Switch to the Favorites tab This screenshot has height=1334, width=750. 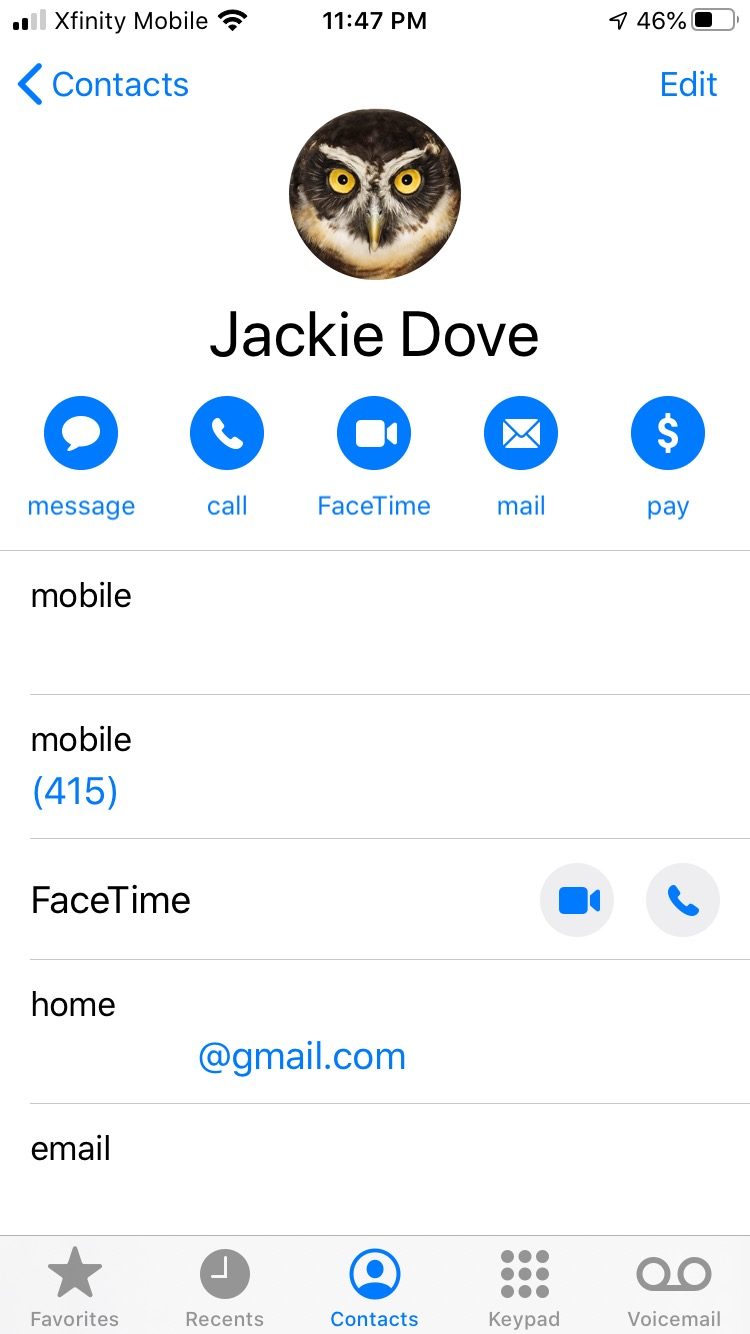(x=75, y=1288)
